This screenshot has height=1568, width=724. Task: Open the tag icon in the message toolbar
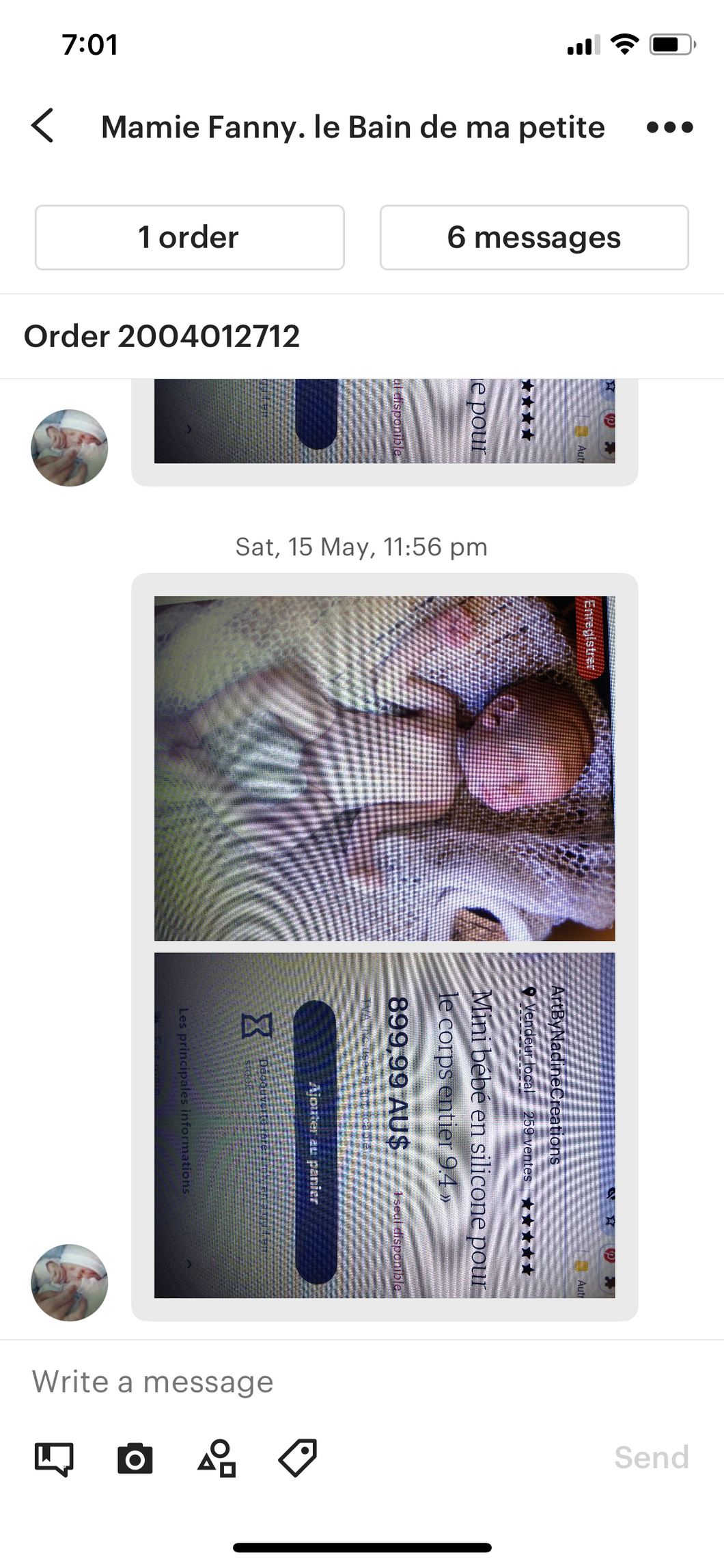(298, 1459)
